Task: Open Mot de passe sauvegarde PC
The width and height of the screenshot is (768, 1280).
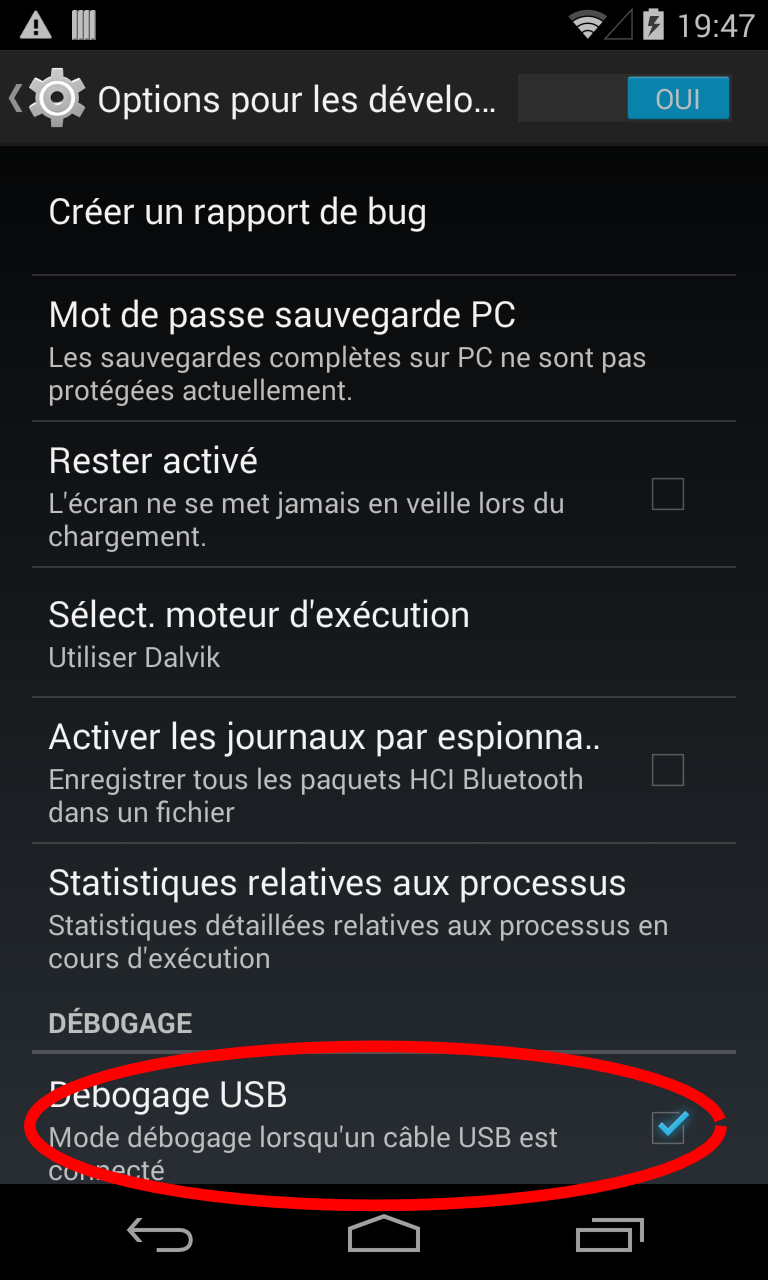Action: coord(384,348)
